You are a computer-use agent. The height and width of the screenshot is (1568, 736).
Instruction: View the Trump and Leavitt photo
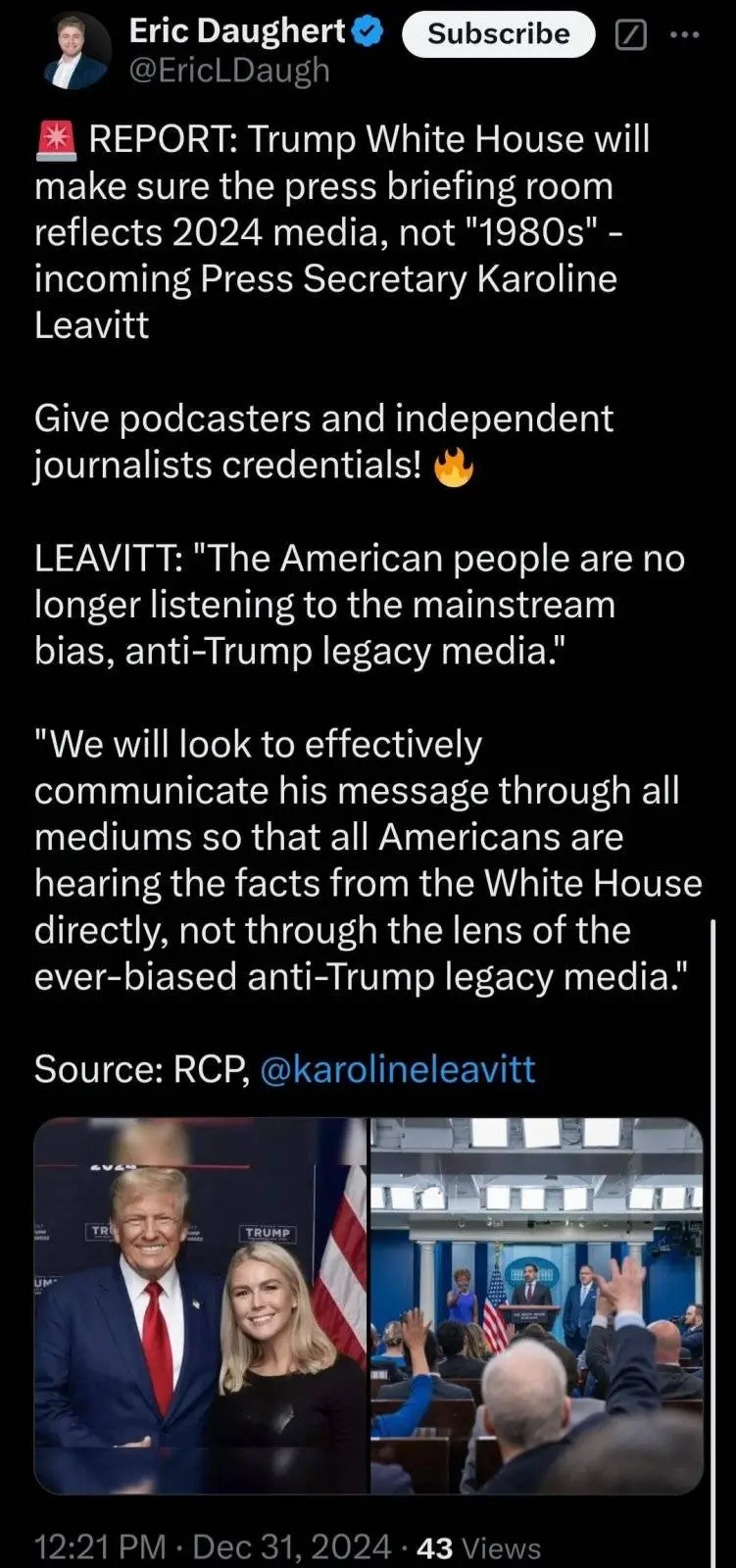(200, 1305)
